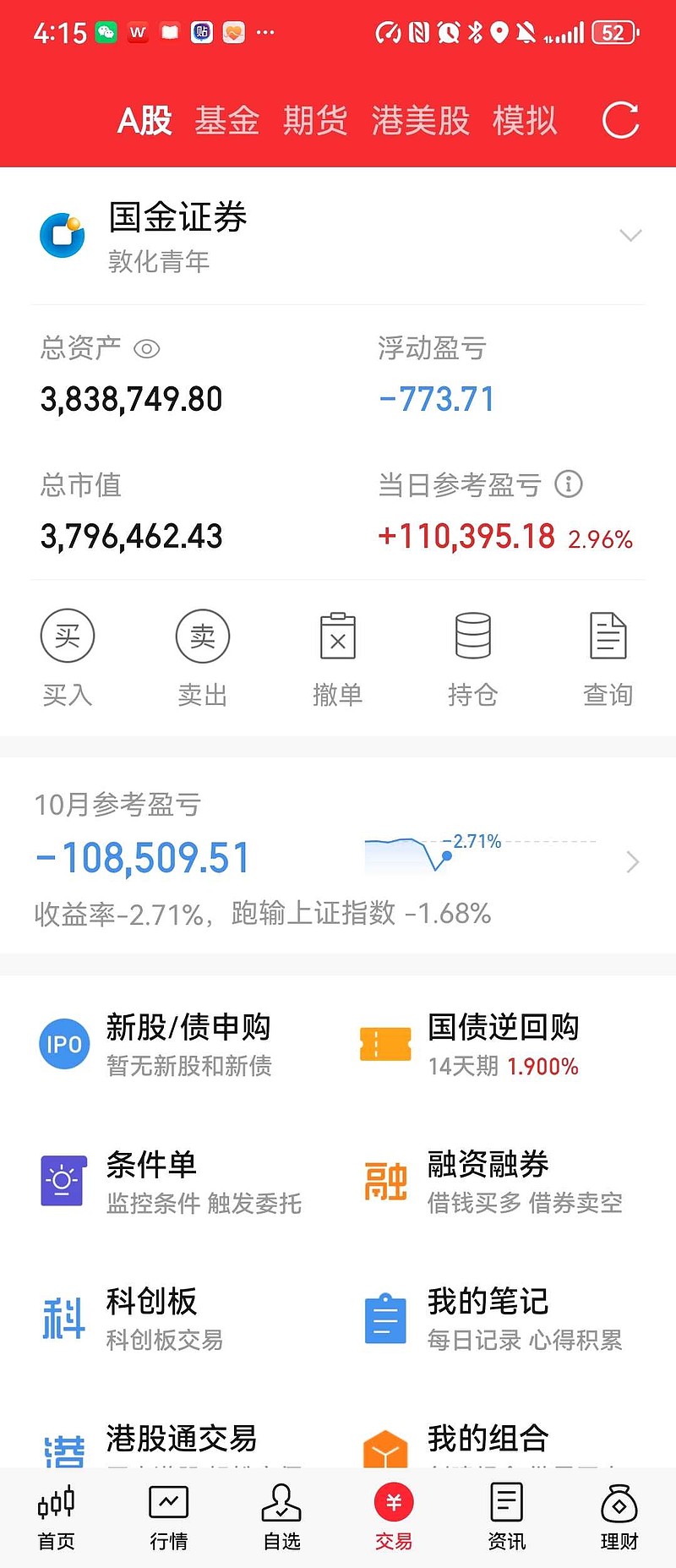Screen dimensions: 676x1568
Task: Expand the 10月参考盈亏 detail arrow
Action: (x=632, y=861)
